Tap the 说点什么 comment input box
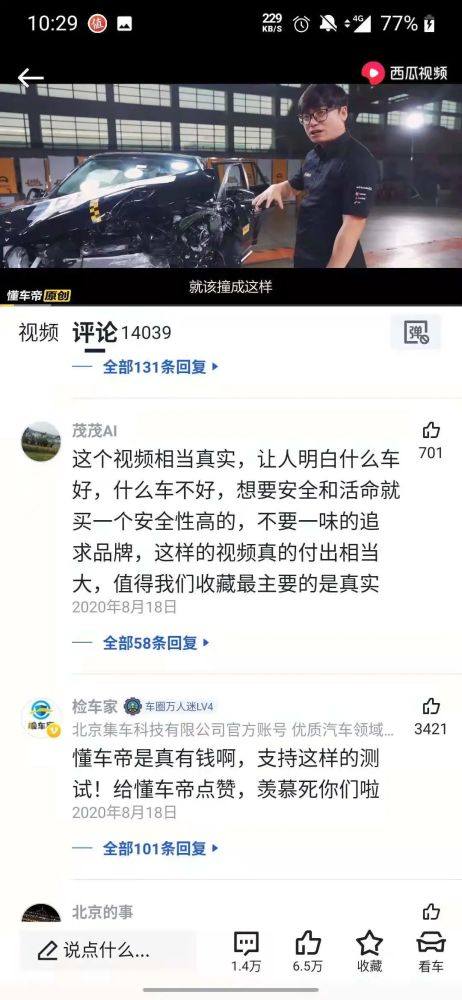Screen dimensions: 462x1000 coord(107,950)
